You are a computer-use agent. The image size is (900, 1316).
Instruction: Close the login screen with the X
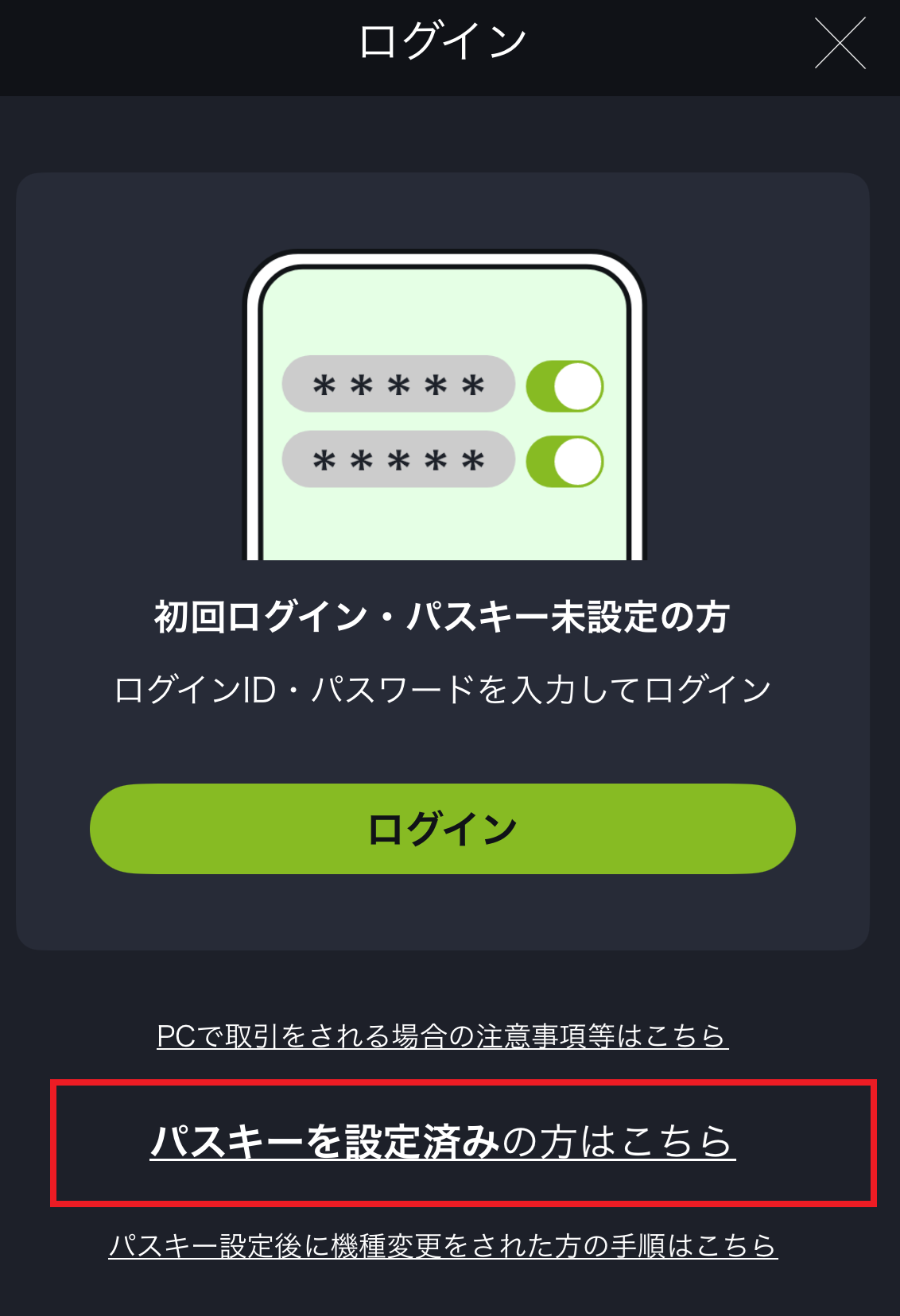pos(840,43)
